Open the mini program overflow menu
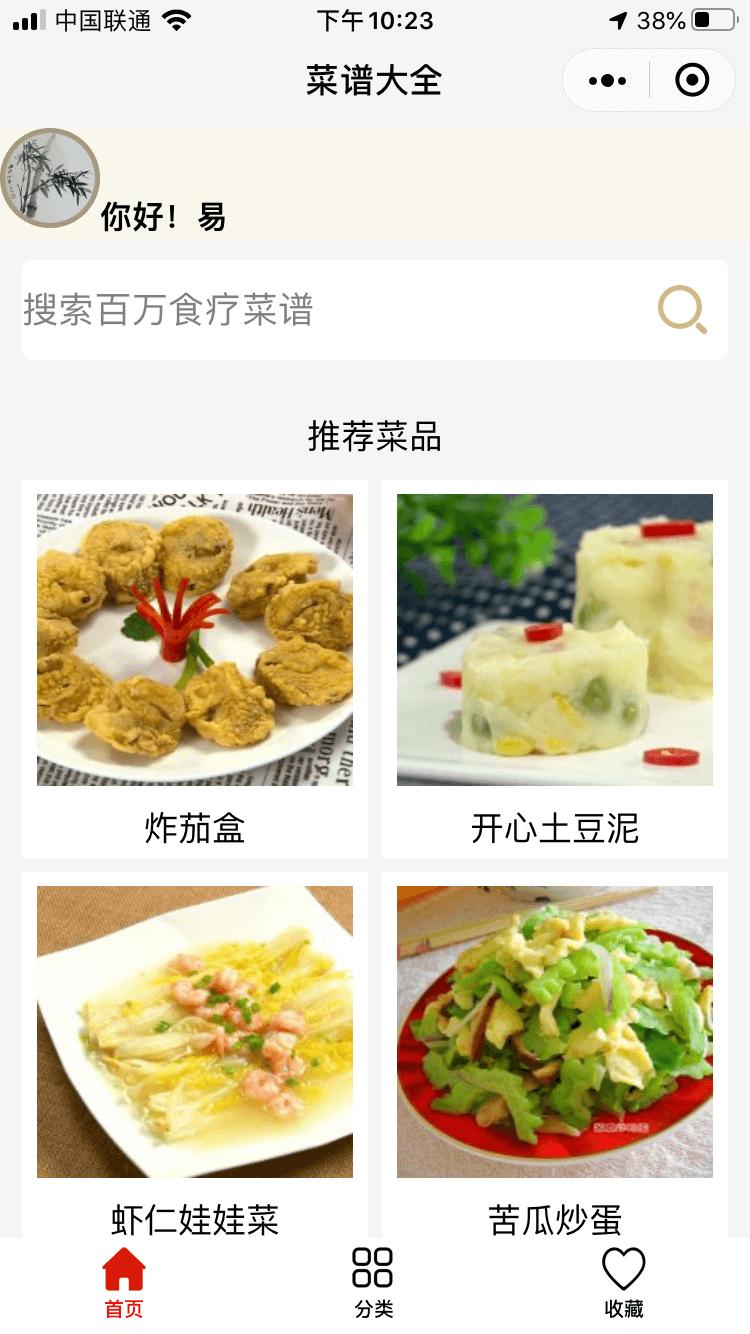The height and width of the screenshot is (1334, 750). [608, 81]
